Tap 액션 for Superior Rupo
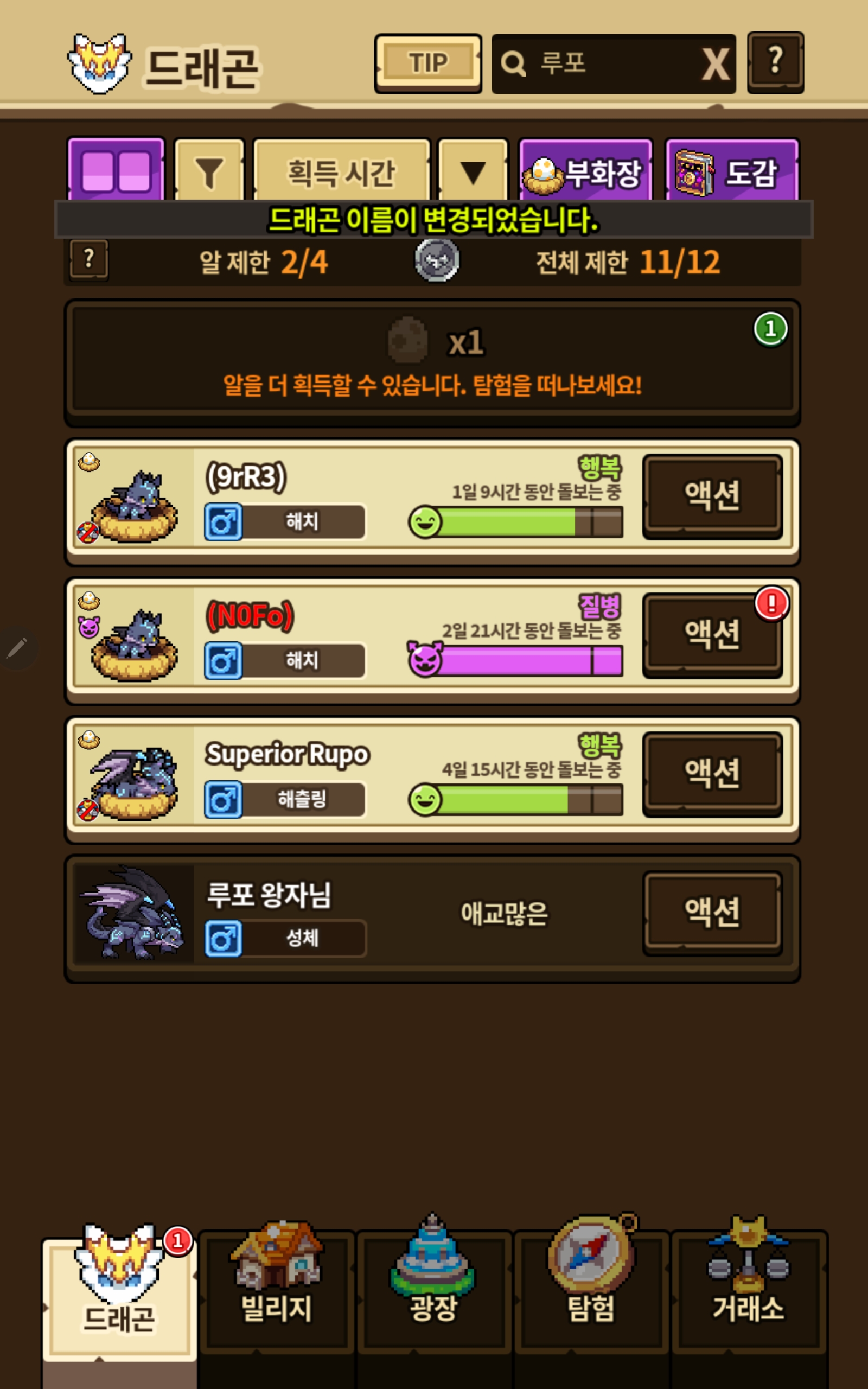Viewport: 868px width, 1389px height. 712,774
